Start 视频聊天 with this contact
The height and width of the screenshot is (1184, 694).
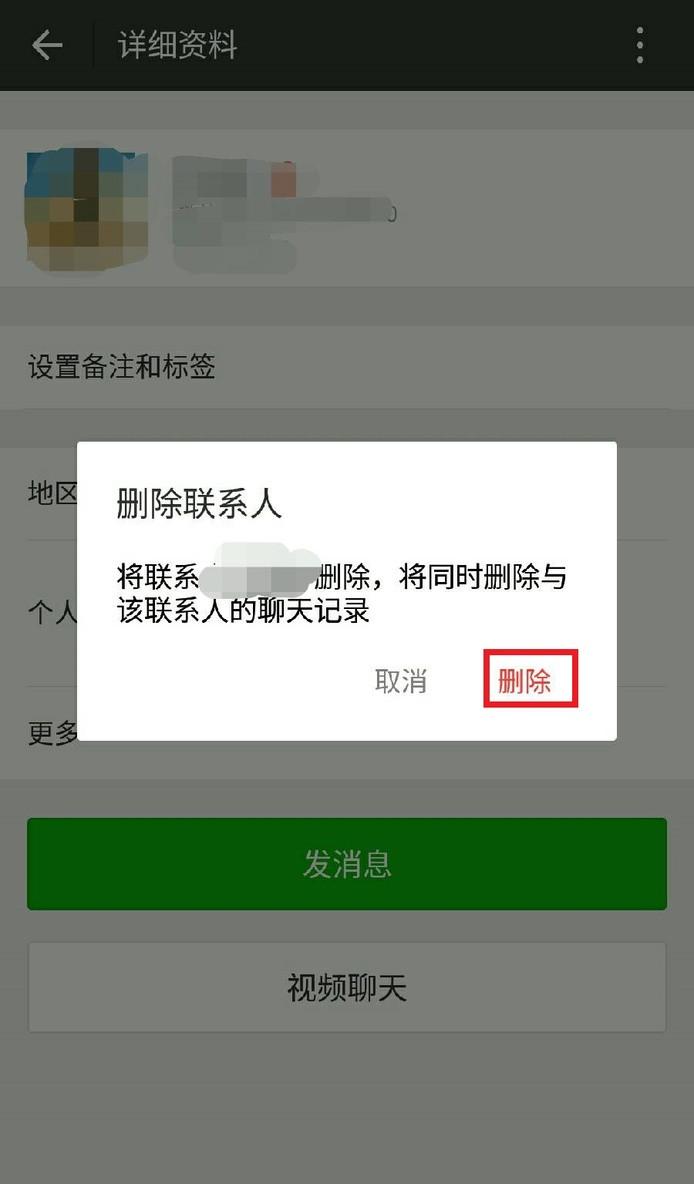point(347,987)
